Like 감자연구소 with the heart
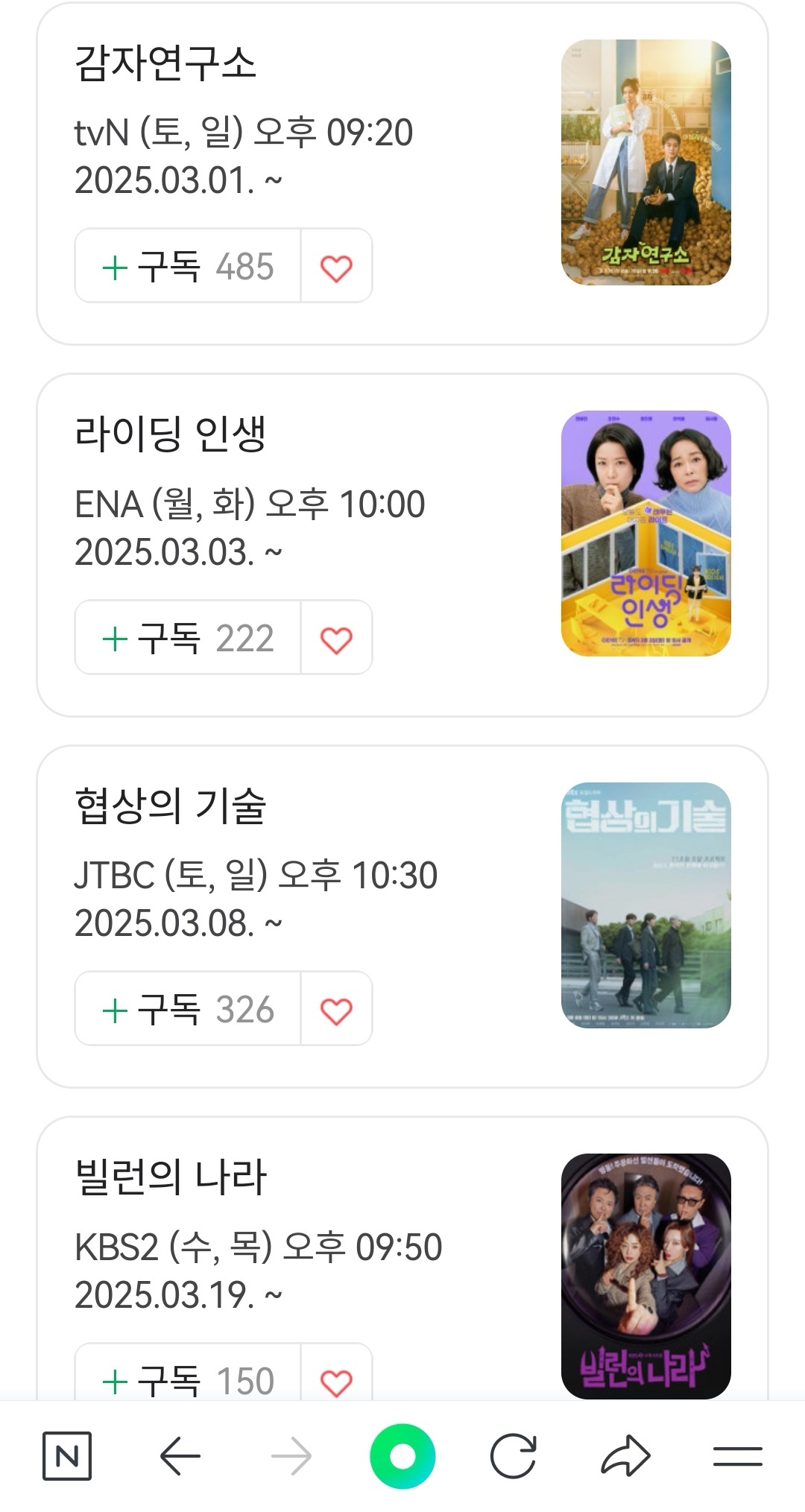The width and height of the screenshot is (805, 1512). pyautogui.click(x=336, y=266)
